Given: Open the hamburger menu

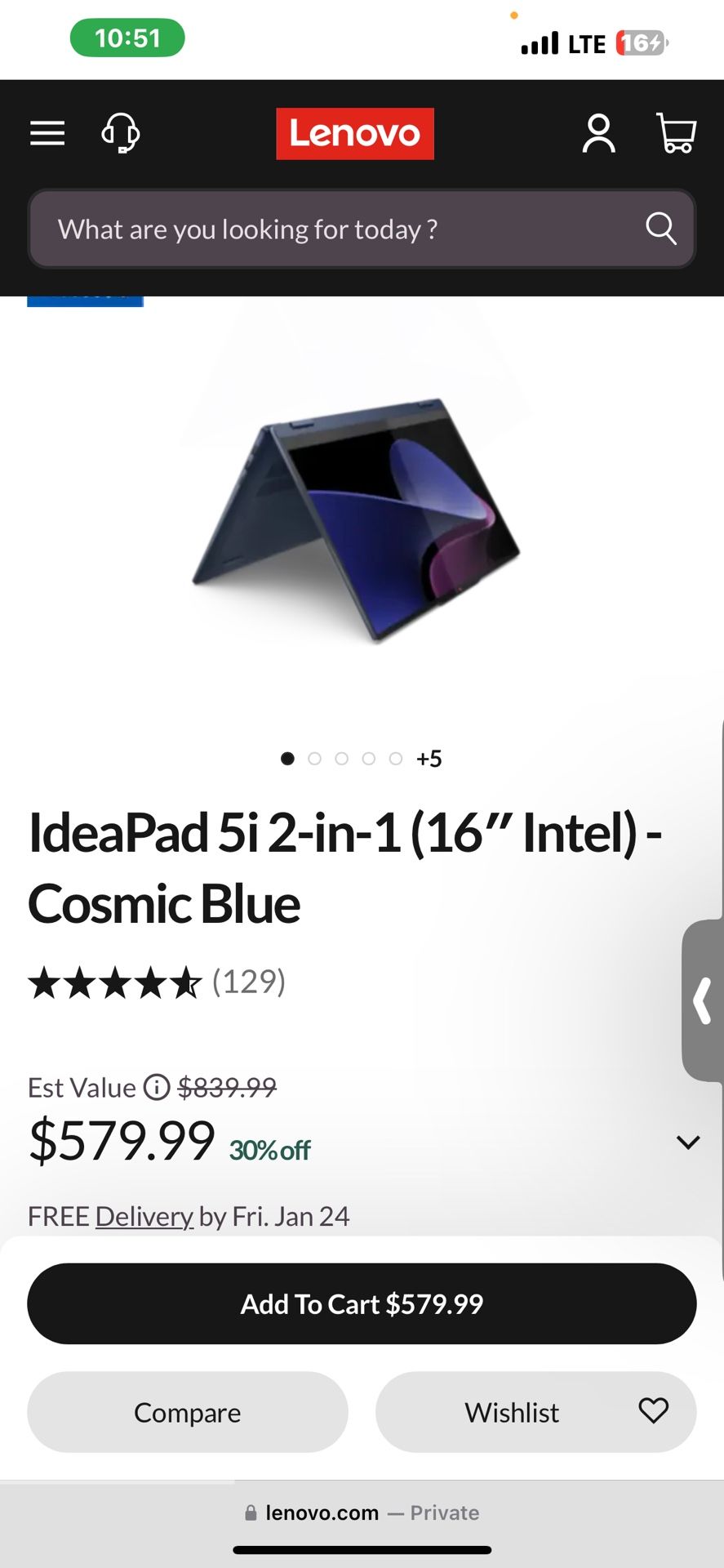Looking at the screenshot, I should pyautogui.click(x=47, y=133).
